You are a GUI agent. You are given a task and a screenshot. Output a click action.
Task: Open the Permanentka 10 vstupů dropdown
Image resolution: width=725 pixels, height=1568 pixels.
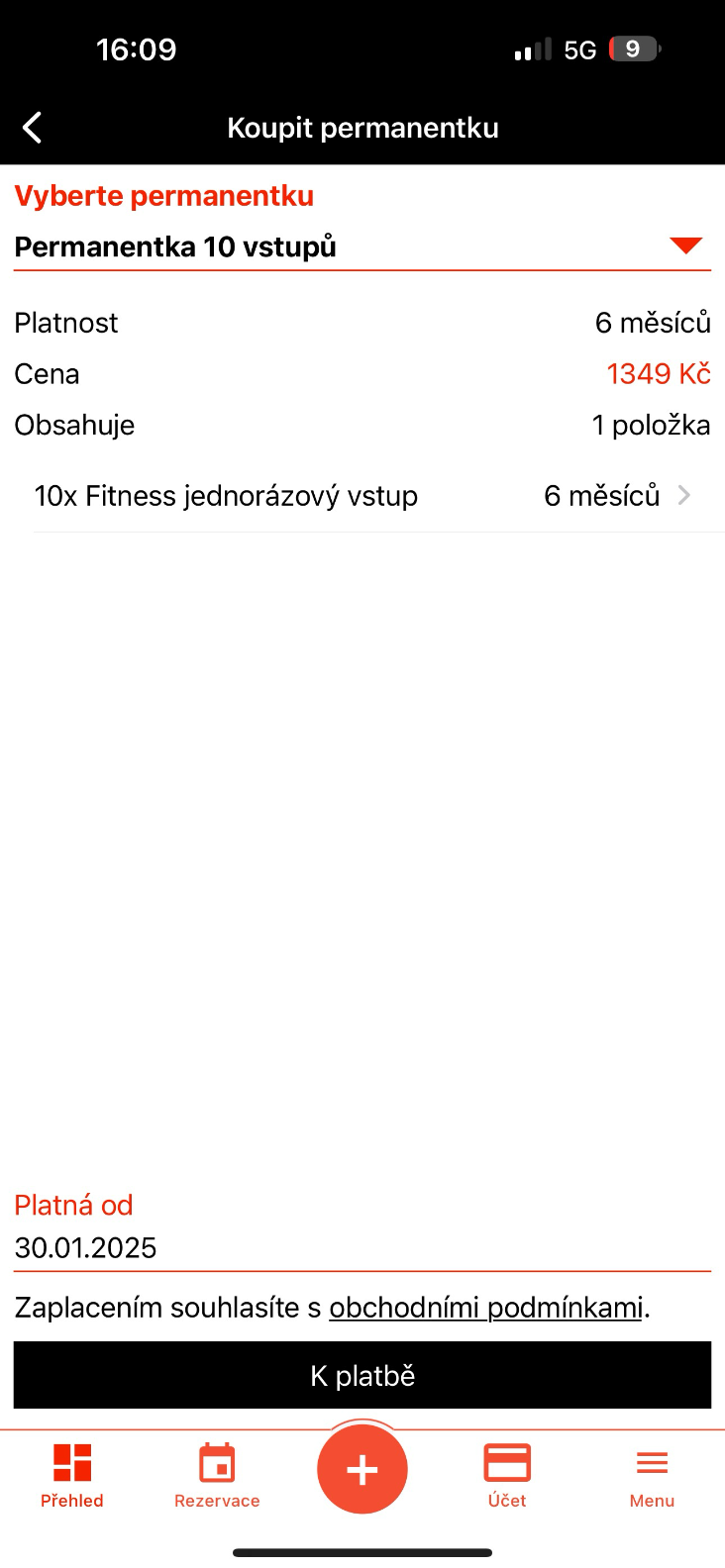coord(362,246)
